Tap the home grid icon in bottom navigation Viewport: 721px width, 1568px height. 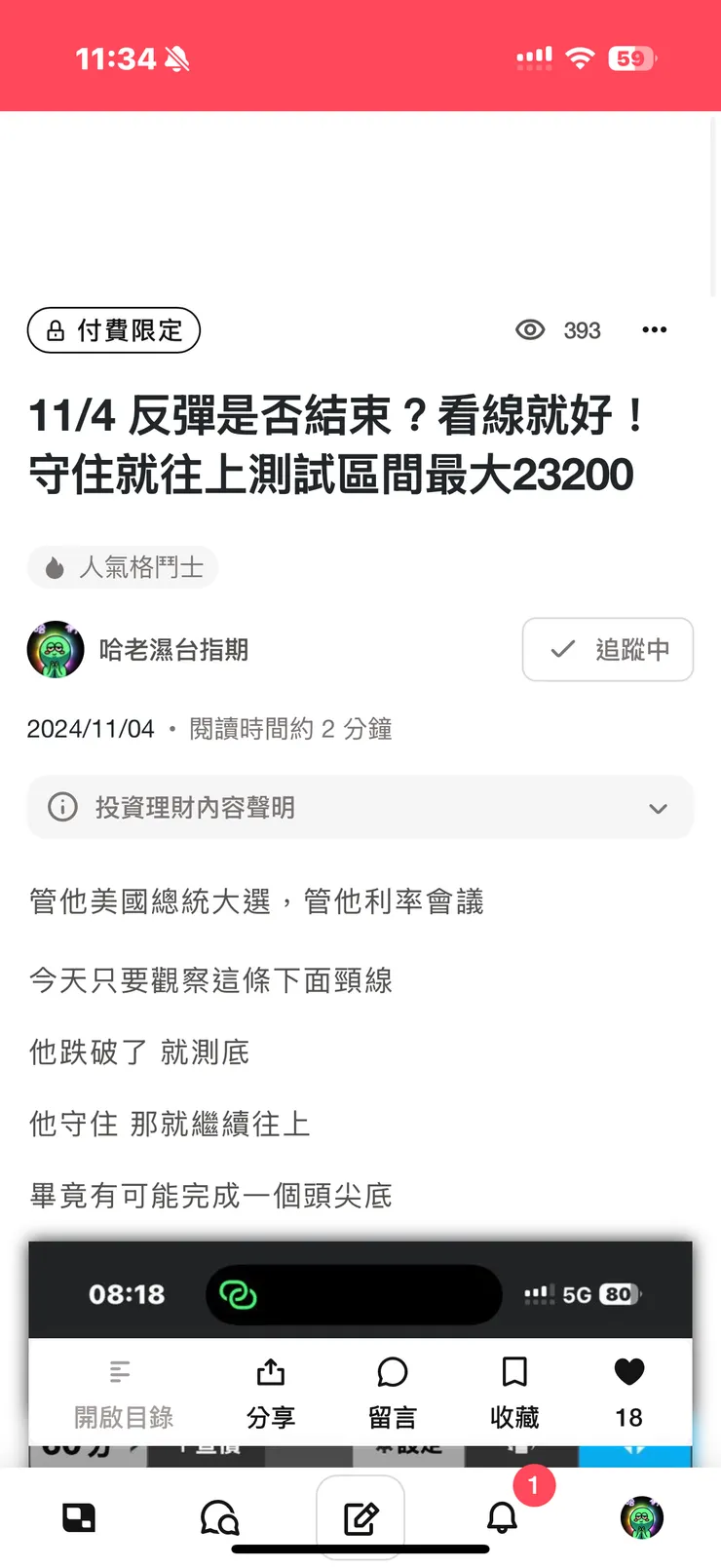(78, 1517)
